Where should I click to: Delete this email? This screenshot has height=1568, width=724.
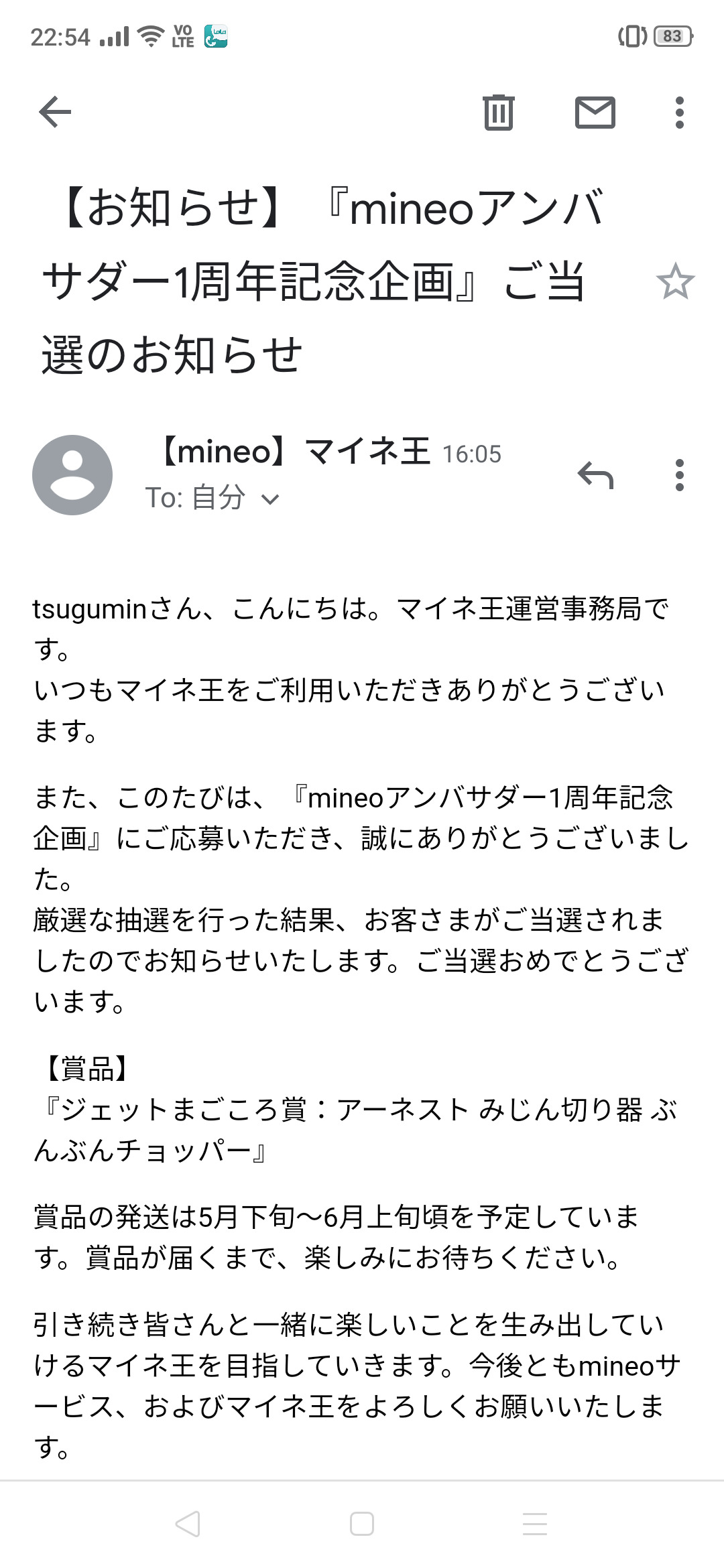point(498,112)
